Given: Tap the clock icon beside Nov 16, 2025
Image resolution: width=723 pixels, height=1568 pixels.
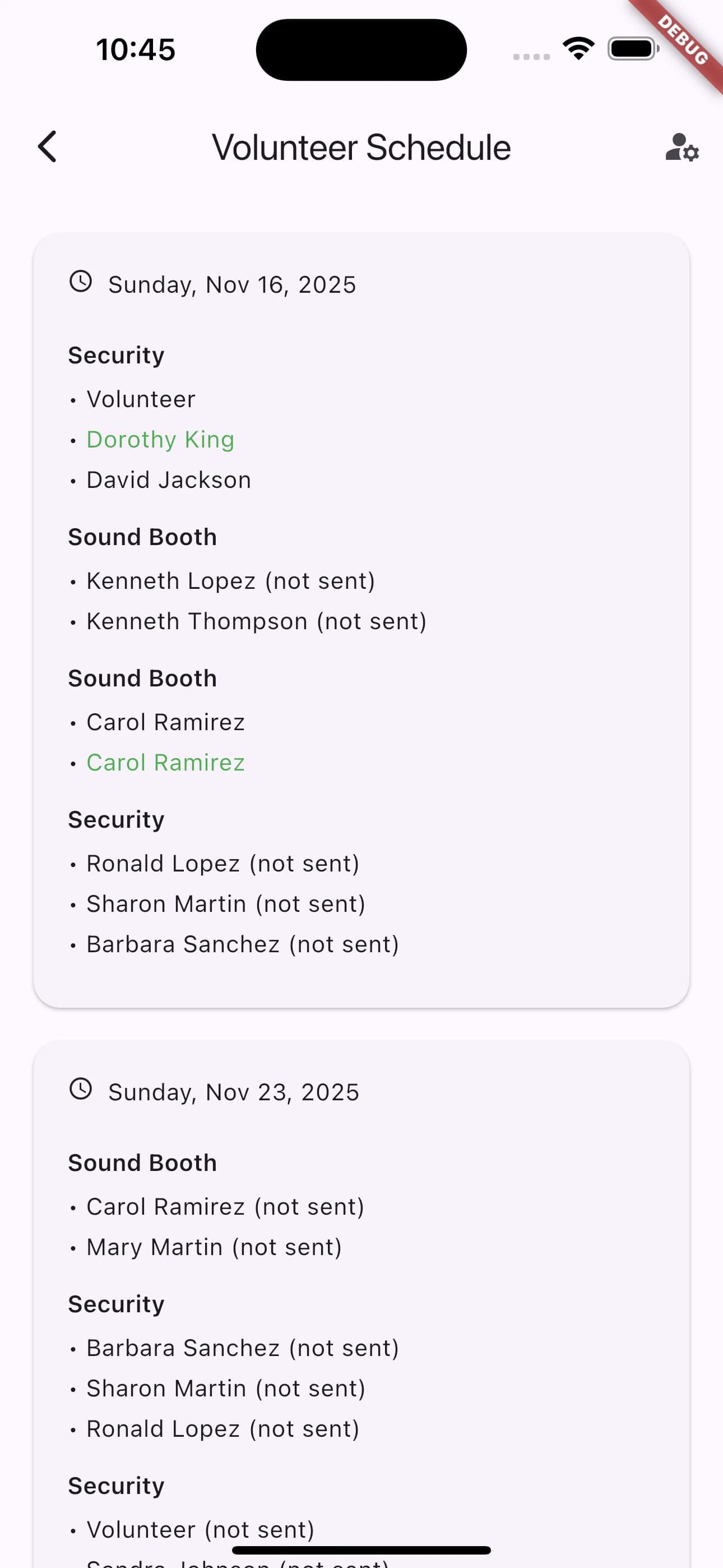Looking at the screenshot, I should pyautogui.click(x=81, y=283).
